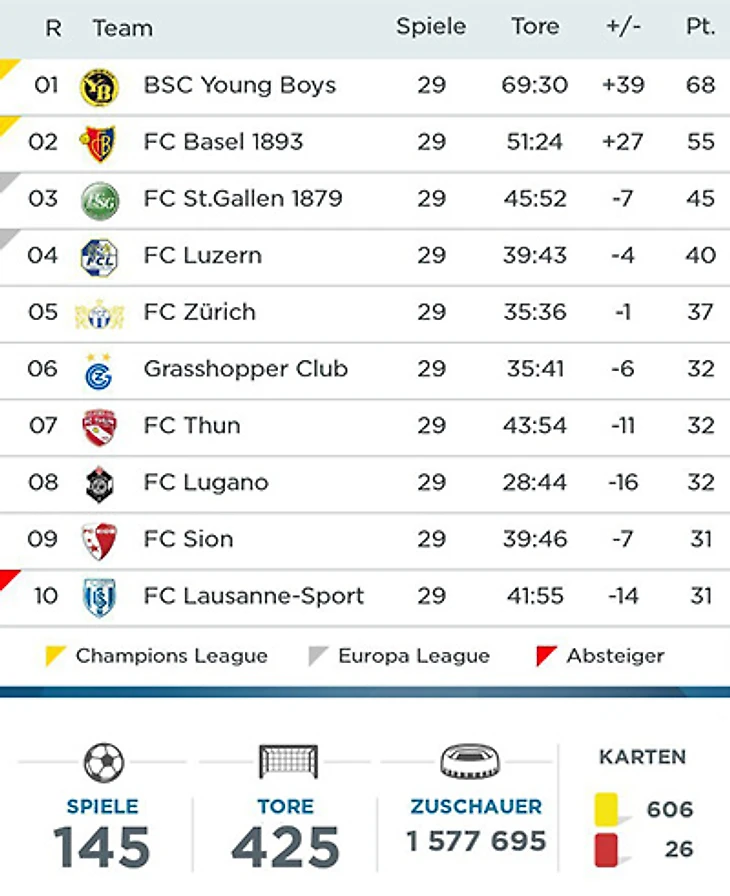View FC Sion in the standings
The width and height of the screenshot is (730, 896).
(189, 540)
